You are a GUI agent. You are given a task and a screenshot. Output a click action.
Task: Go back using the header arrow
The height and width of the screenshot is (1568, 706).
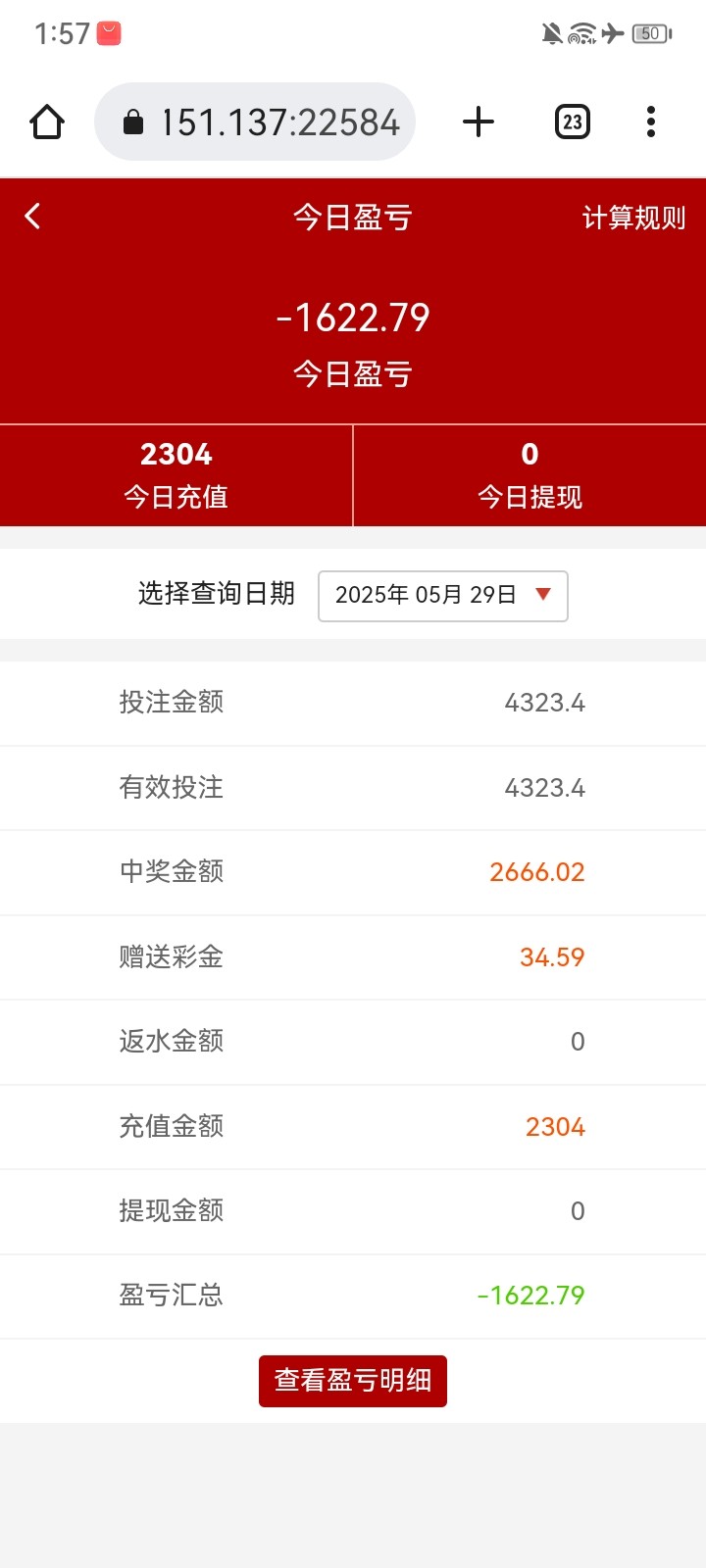pos(33,217)
